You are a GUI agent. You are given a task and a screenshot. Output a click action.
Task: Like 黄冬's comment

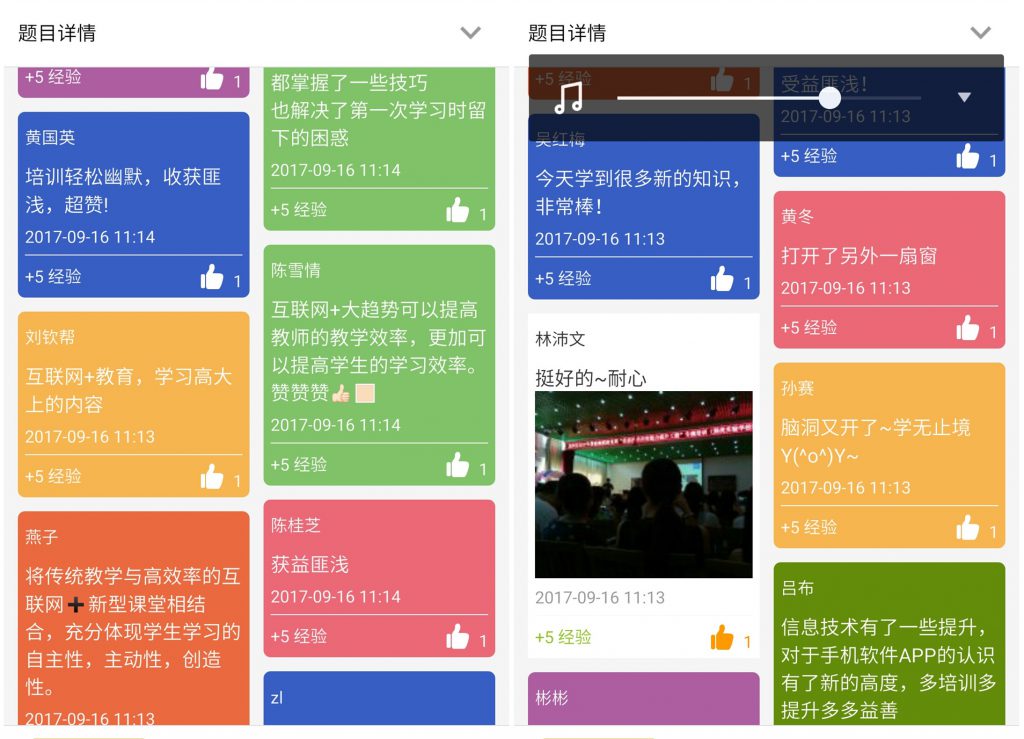point(967,328)
